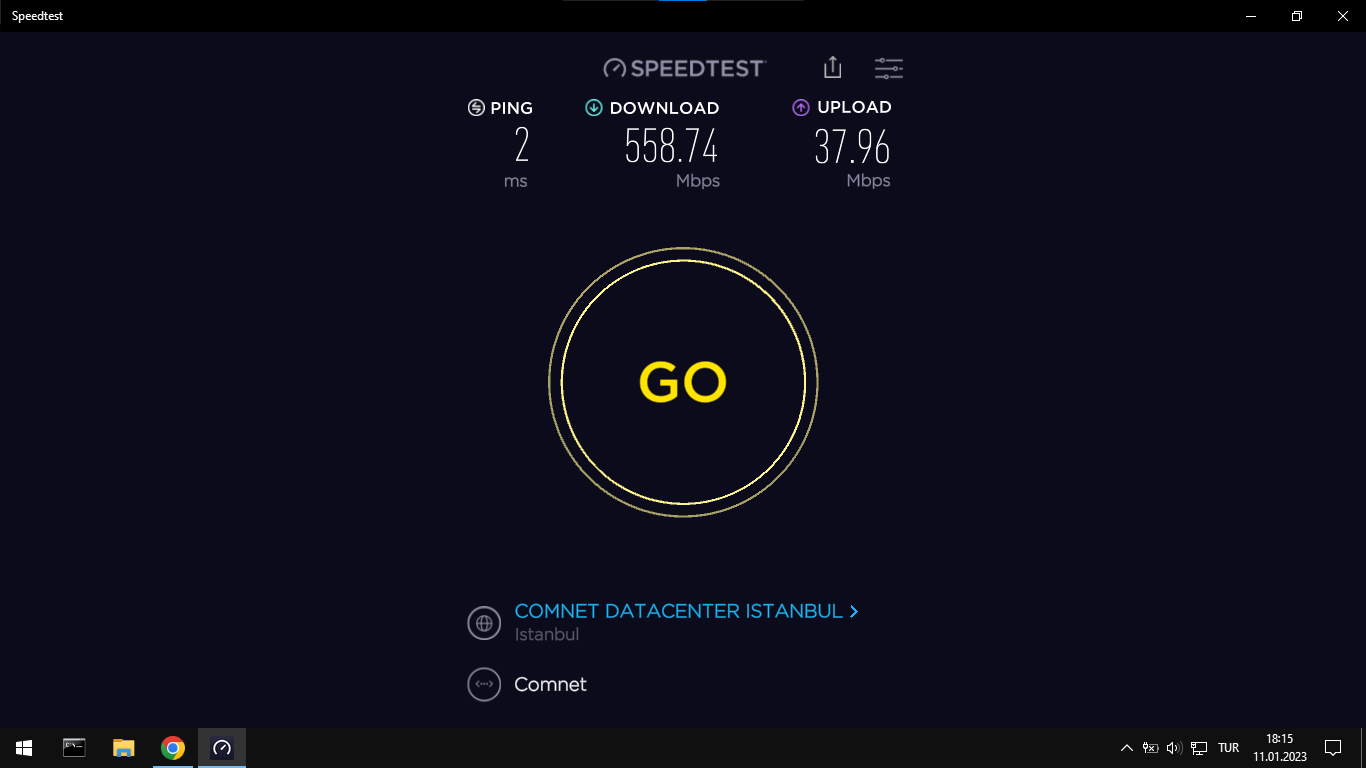
Task: Restore down the Speedtest window
Action: pyautogui.click(x=1296, y=16)
